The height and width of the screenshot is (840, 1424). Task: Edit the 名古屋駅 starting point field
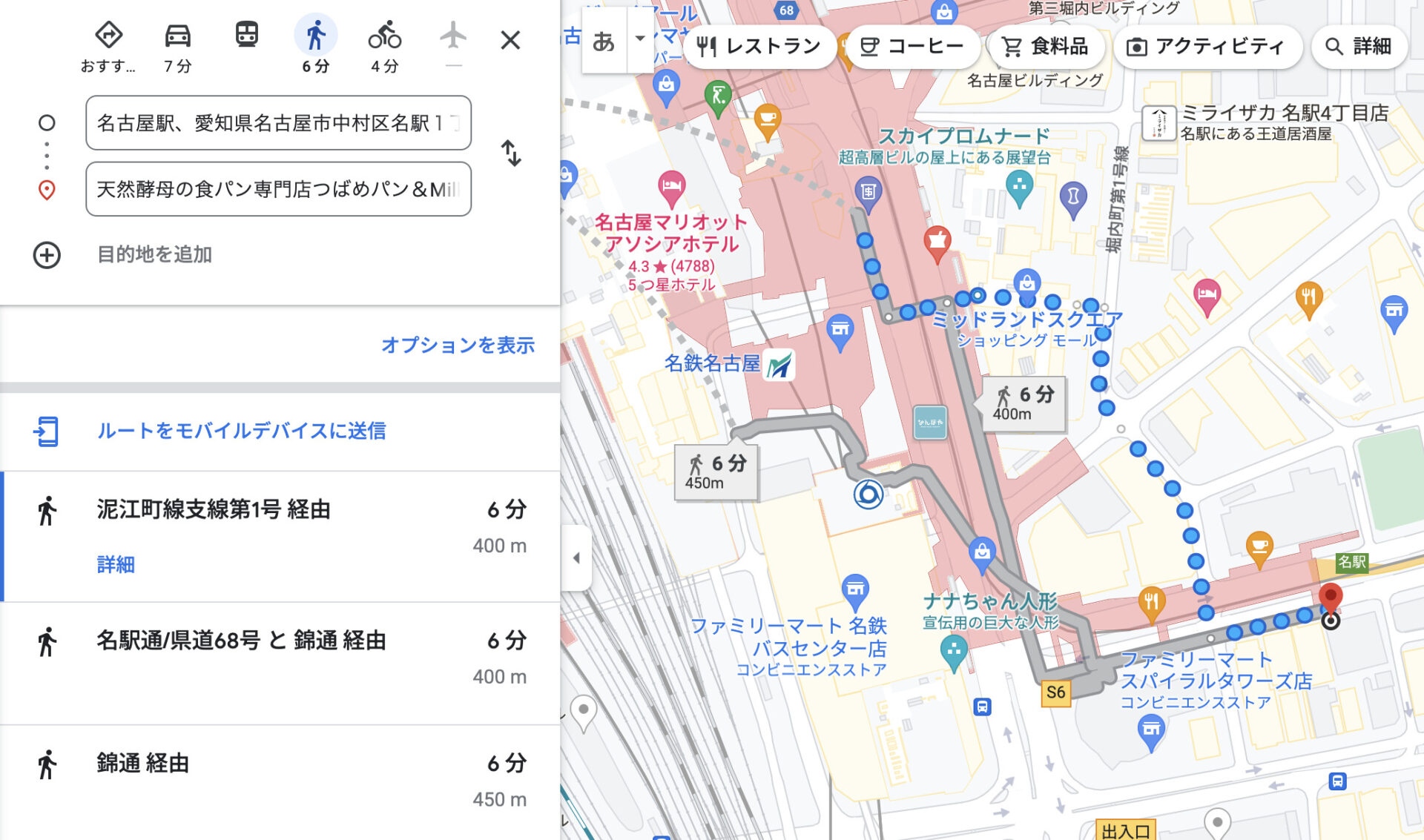coord(278,123)
